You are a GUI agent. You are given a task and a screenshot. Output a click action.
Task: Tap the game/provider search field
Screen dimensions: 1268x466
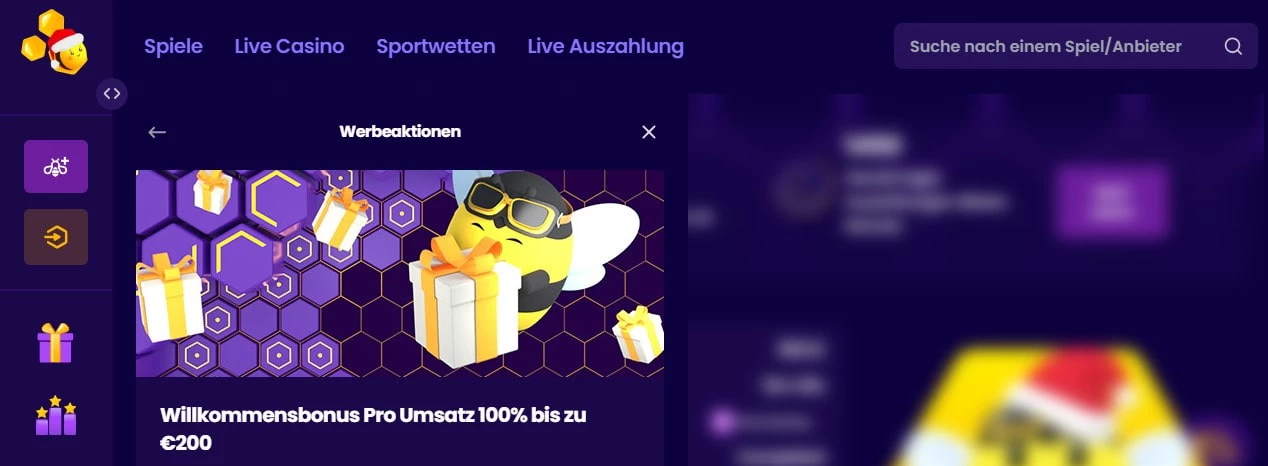(1060, 46)
